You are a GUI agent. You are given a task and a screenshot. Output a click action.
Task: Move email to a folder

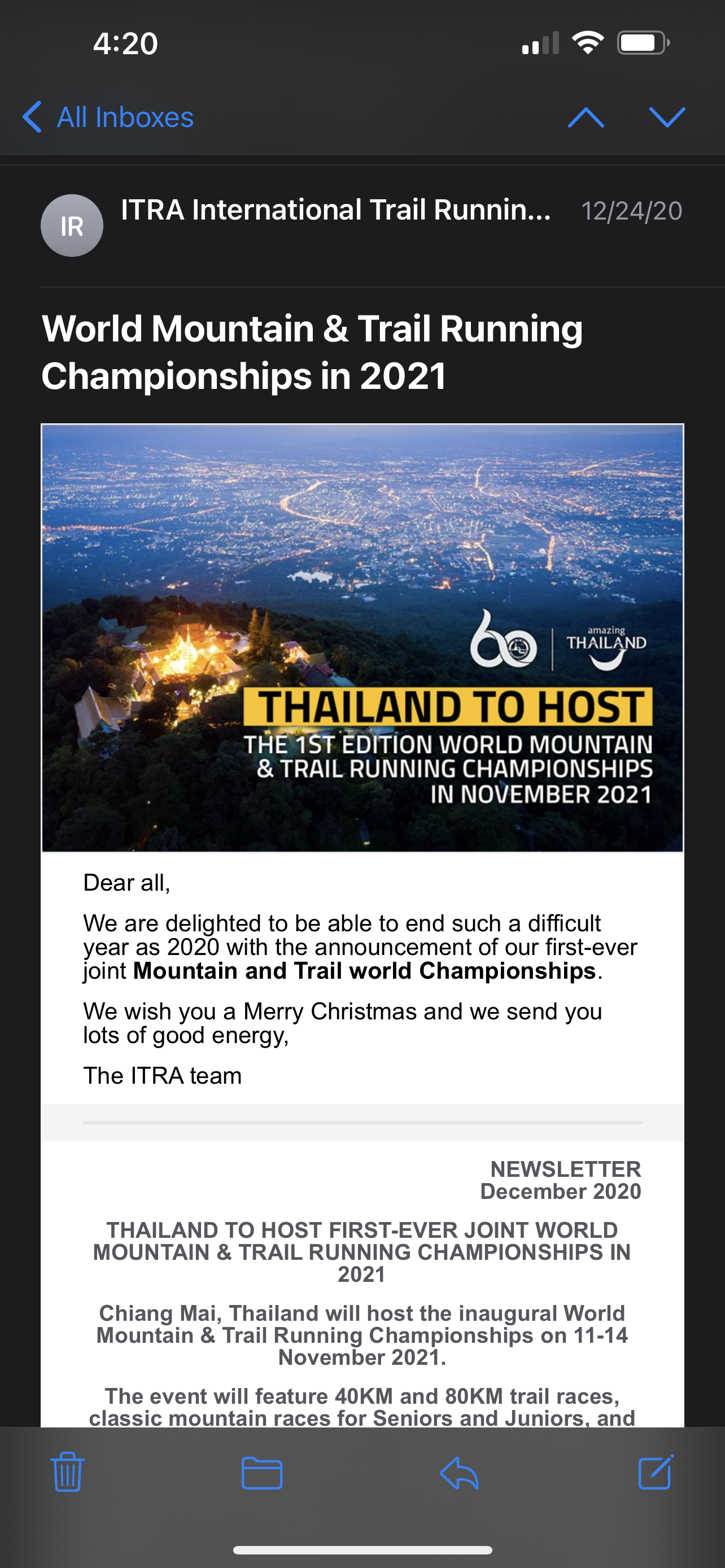pyautogui.click(x=262, y=1473)
